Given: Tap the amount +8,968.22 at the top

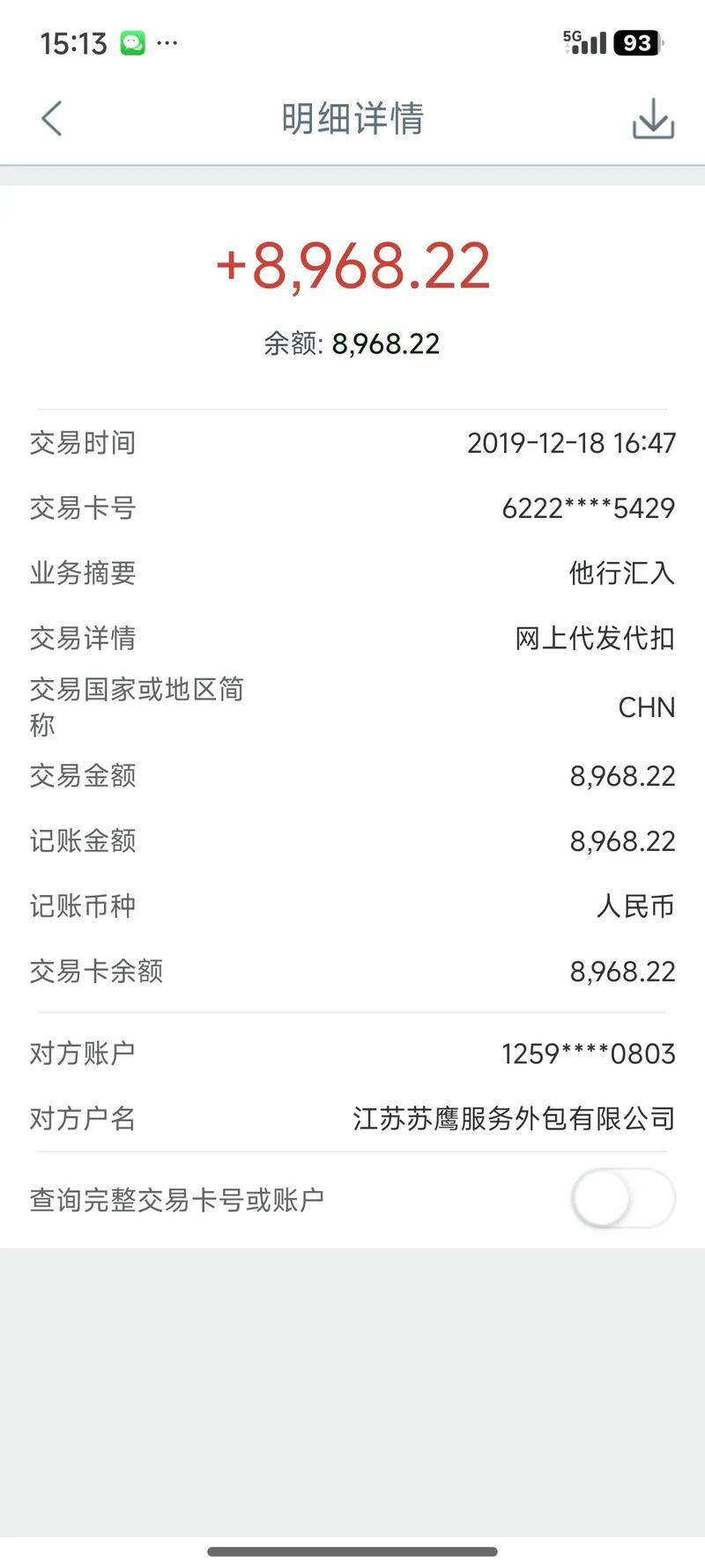Looking at the screenshot, I should pos(352,265).
